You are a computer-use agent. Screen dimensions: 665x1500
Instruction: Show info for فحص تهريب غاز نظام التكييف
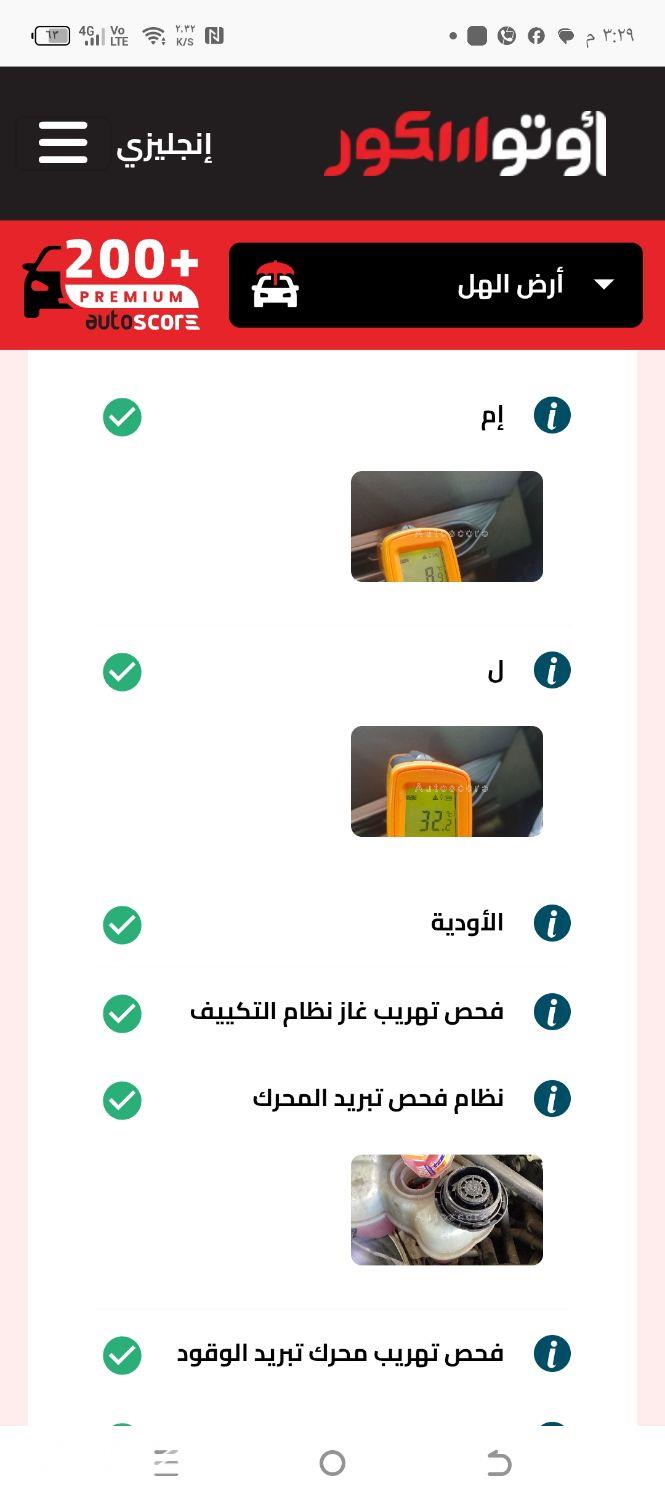[x=552, y=1012]
